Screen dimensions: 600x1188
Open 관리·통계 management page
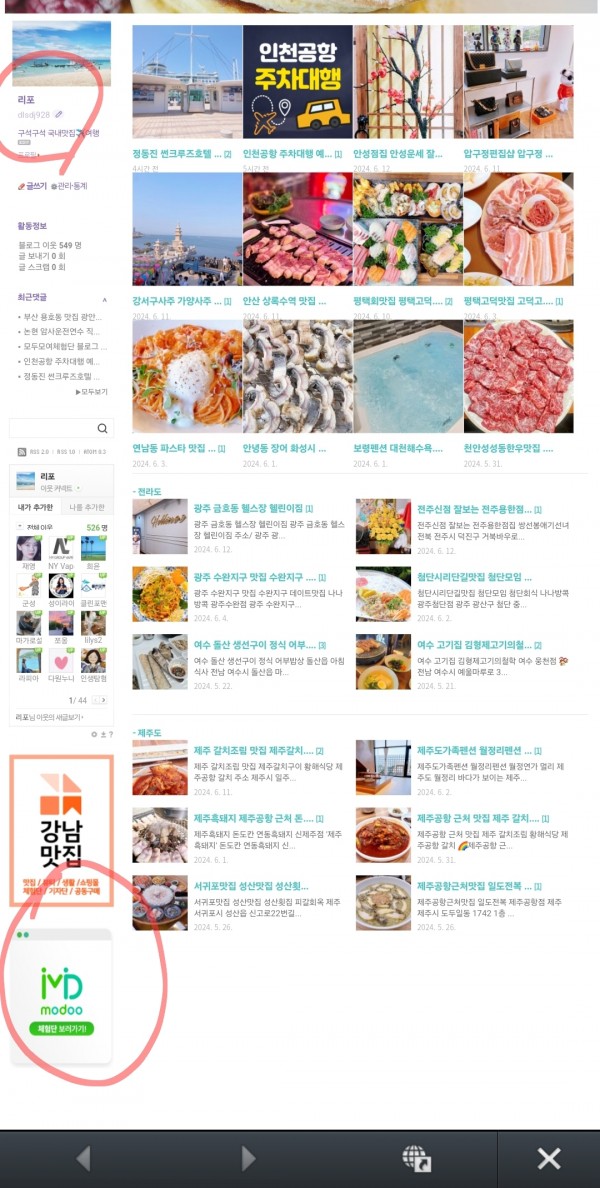tap(71, 186)
